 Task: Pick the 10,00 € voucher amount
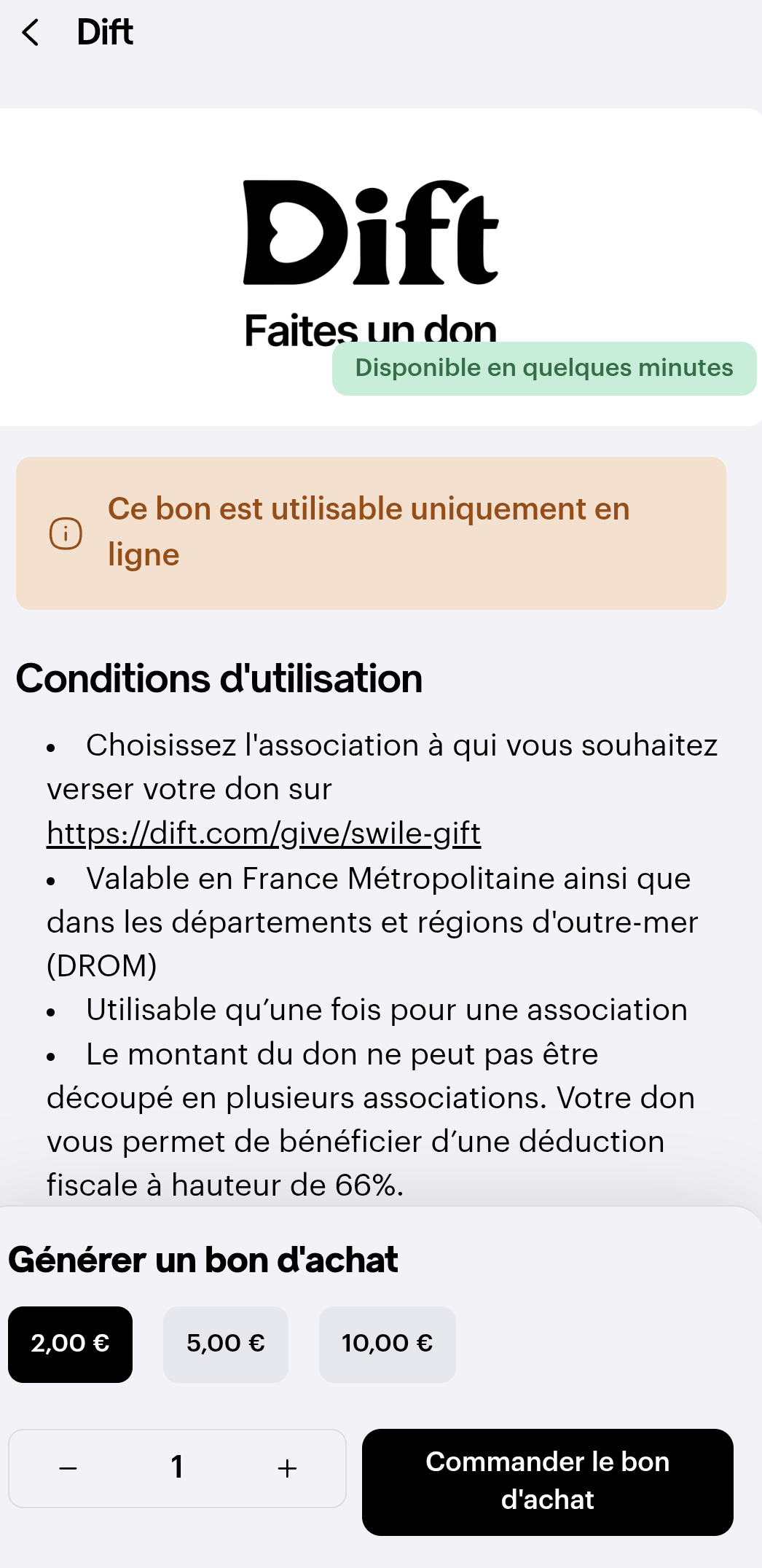[x=388, y=1344]
